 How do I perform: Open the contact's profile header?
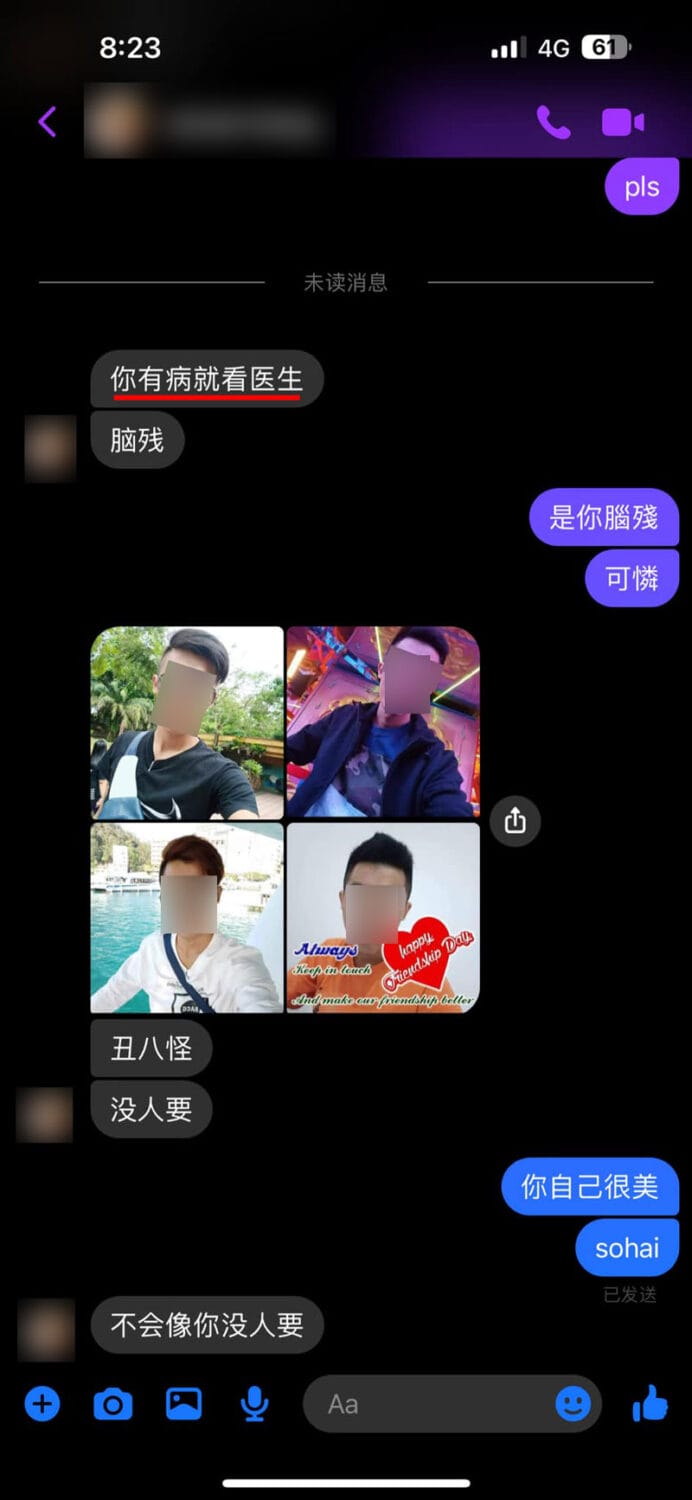(205, 123)
